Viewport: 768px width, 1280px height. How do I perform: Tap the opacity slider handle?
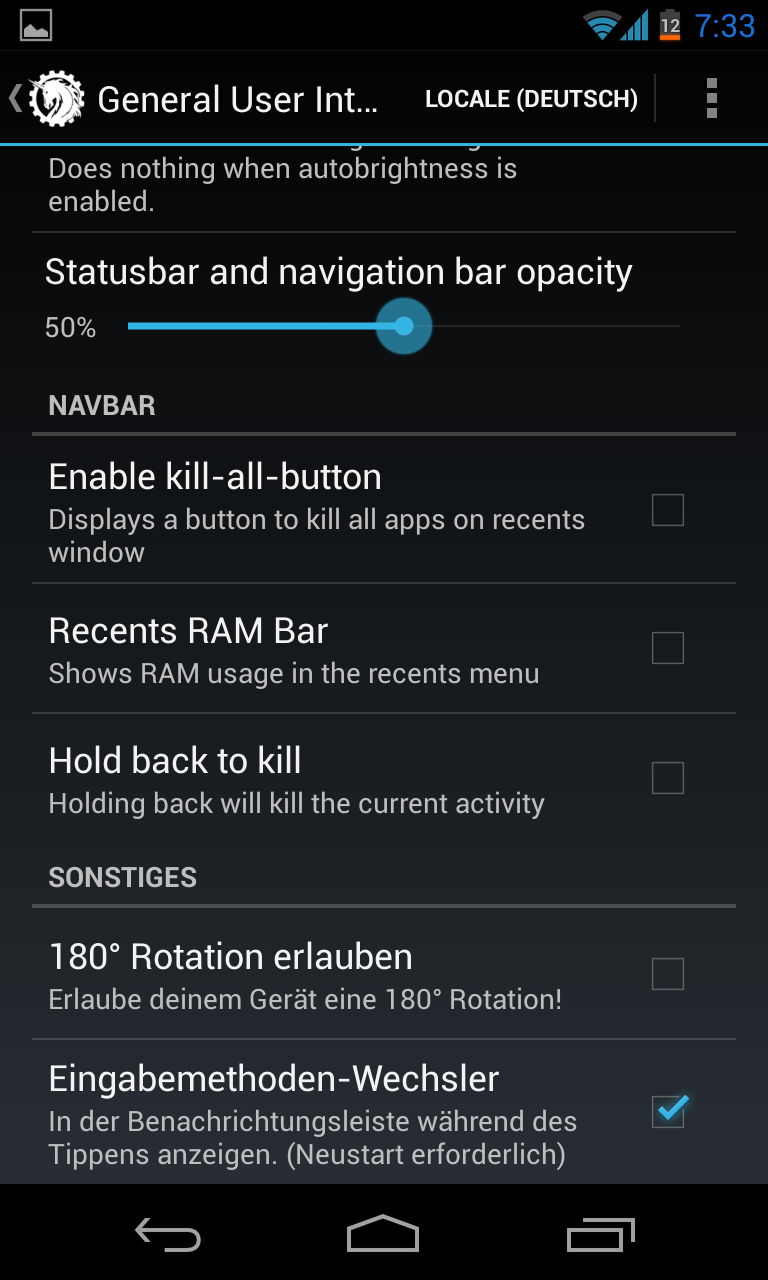tap(404, 326)
